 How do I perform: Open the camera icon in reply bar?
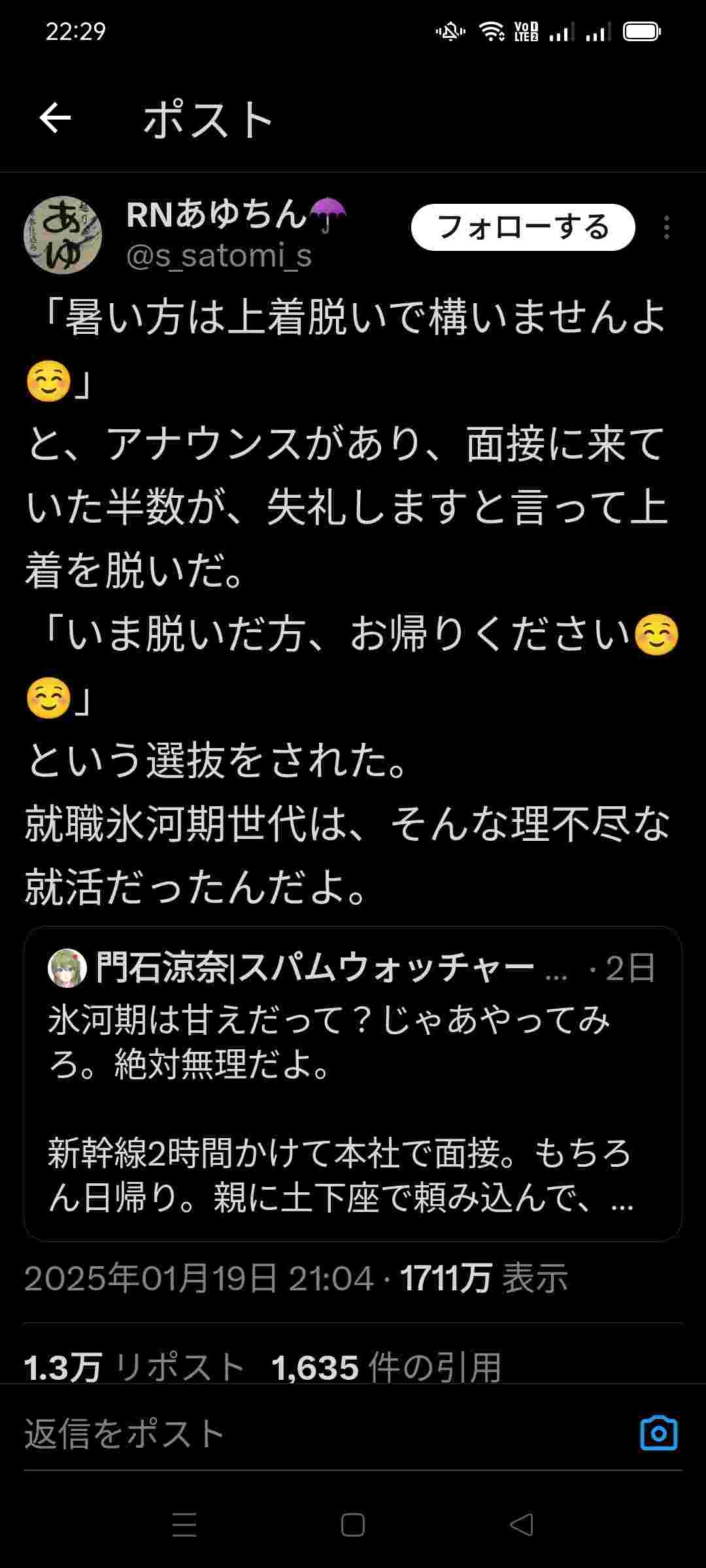pyautogui.click(x=658, y=1433)
